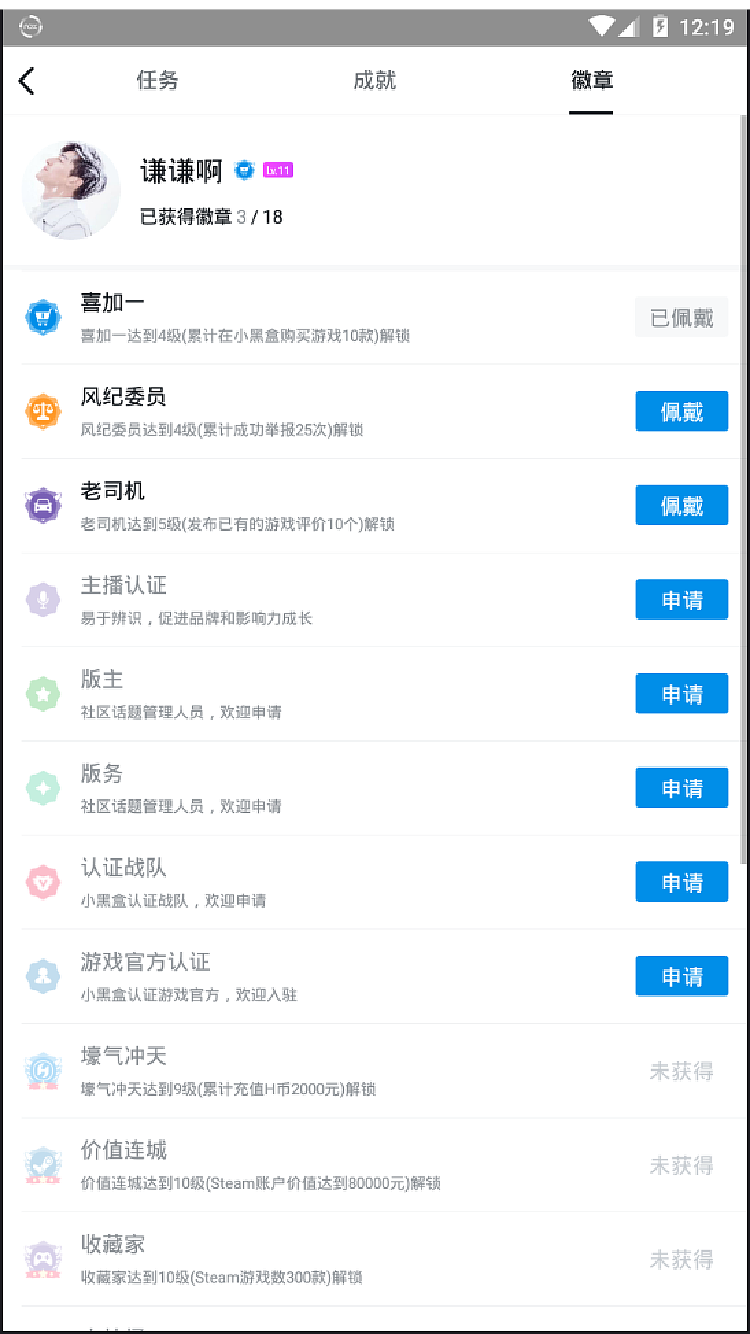This screenshot has width=750, height=1334.
Task: Click the 老司机 car badge icon
Action: (x=43, y=505)
